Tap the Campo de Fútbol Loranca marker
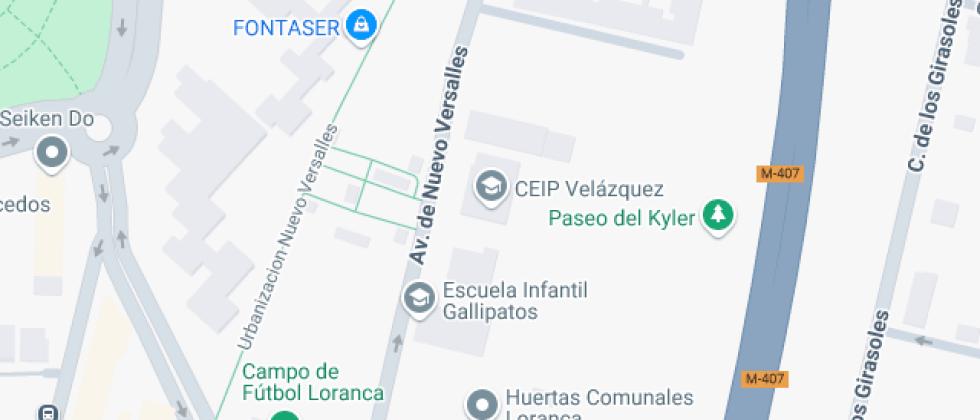980x420 pixels. coord(287,414)
